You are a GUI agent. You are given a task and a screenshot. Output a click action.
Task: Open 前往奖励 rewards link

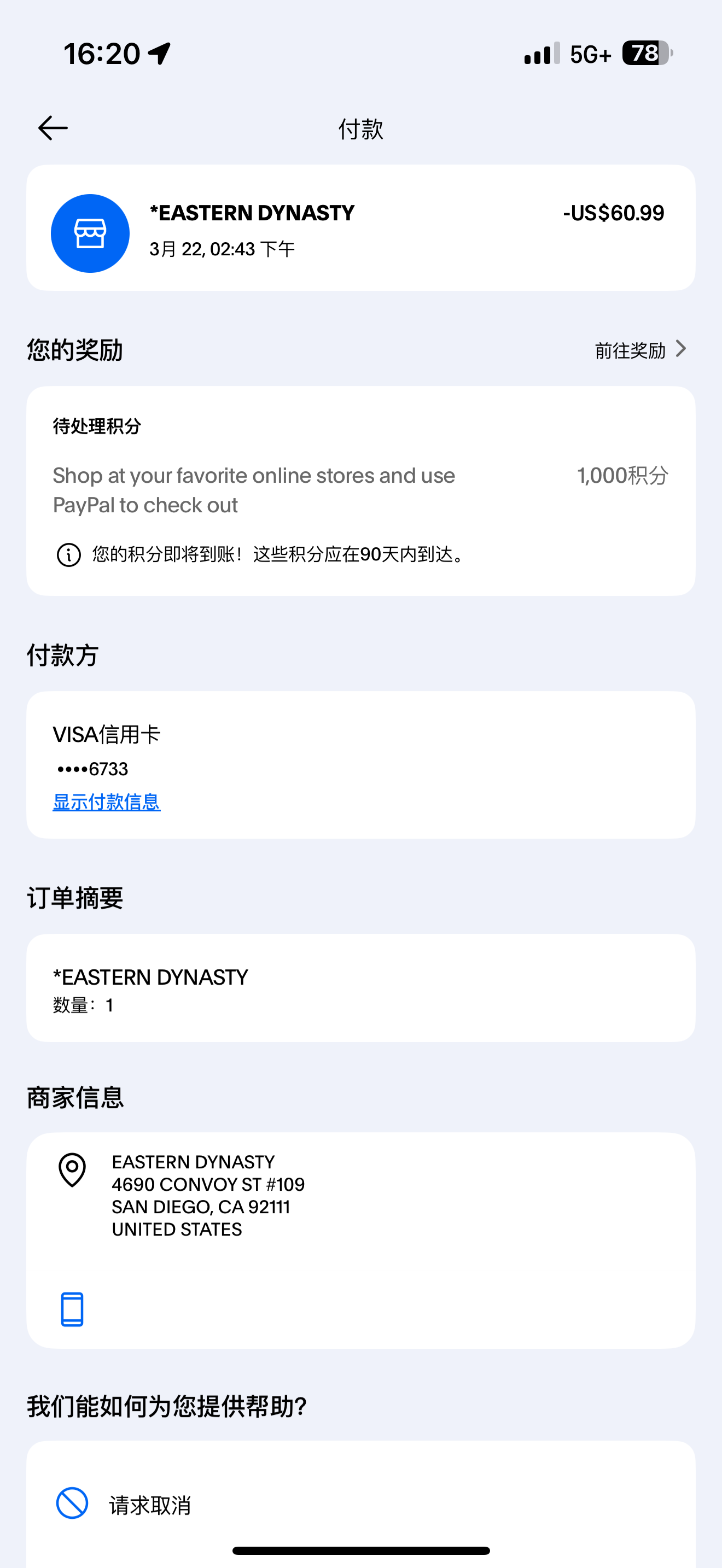[640, 350]
